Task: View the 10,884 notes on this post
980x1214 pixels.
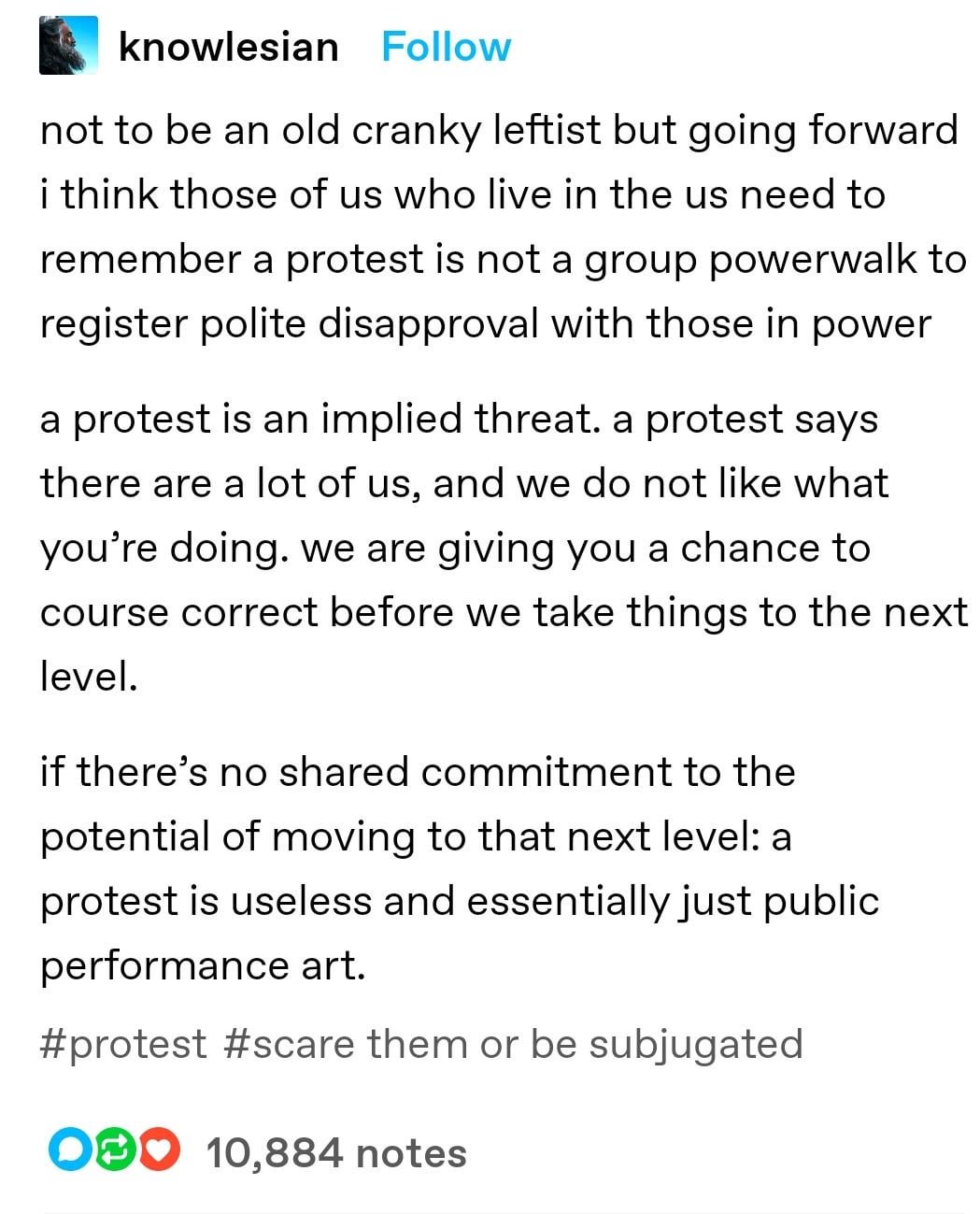Action: point(335,1152)
